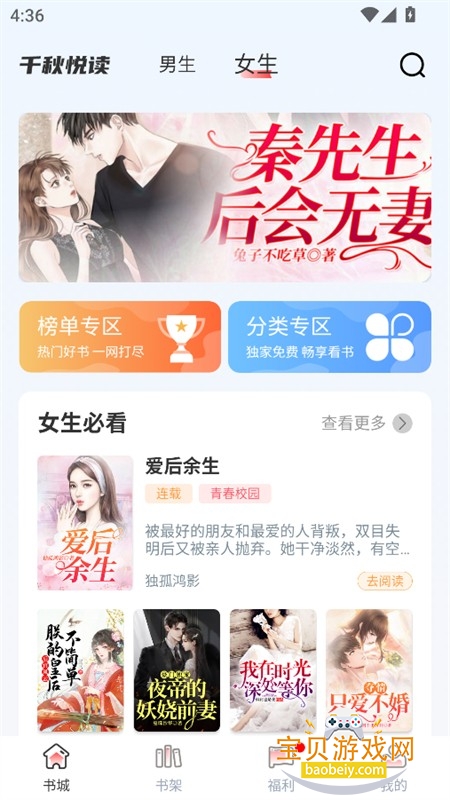Select the 连载 tag
The width and height of the screenshot is (450, 800).
[x=169, y=493]
